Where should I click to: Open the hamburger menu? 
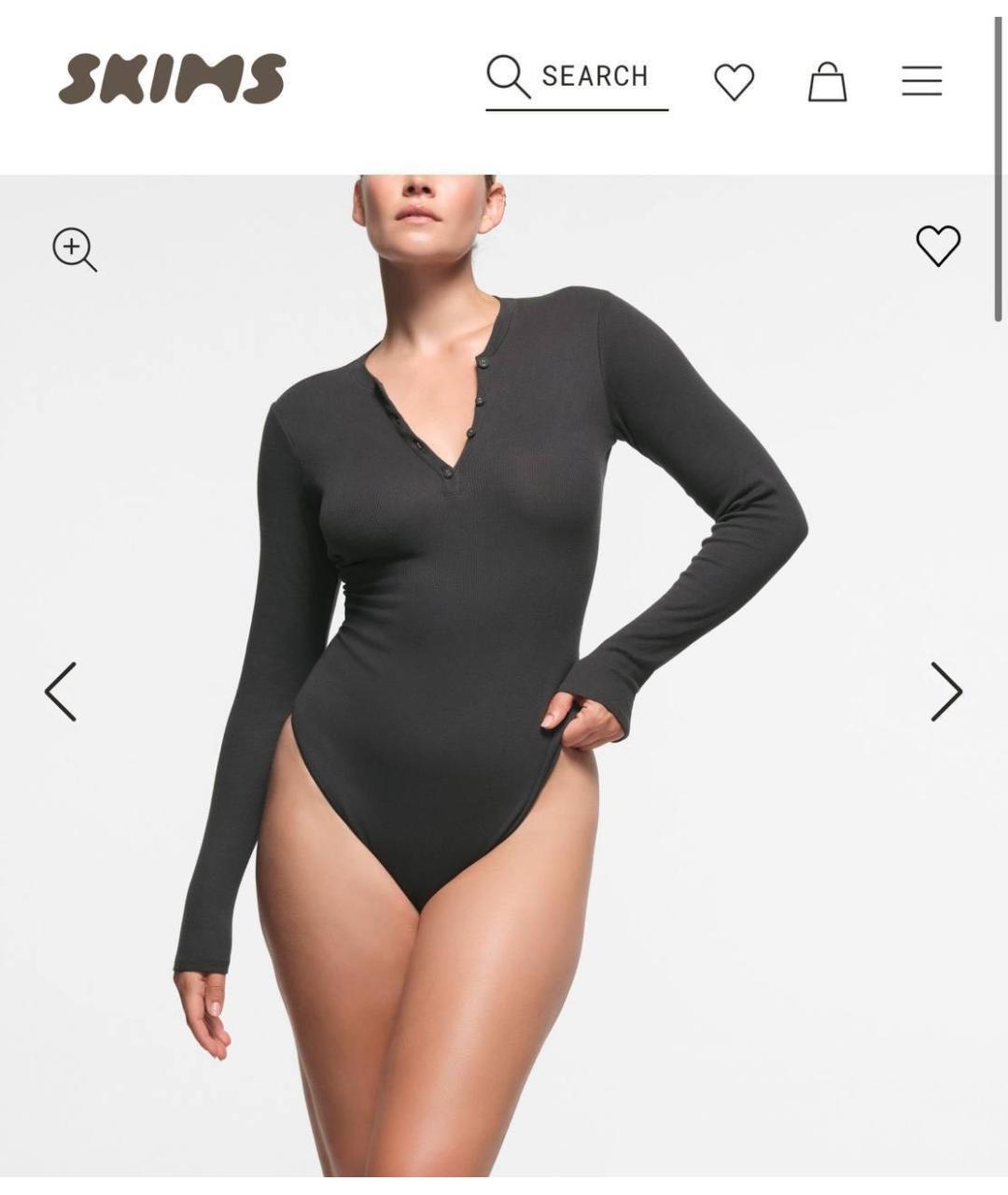tap(921, 80)
